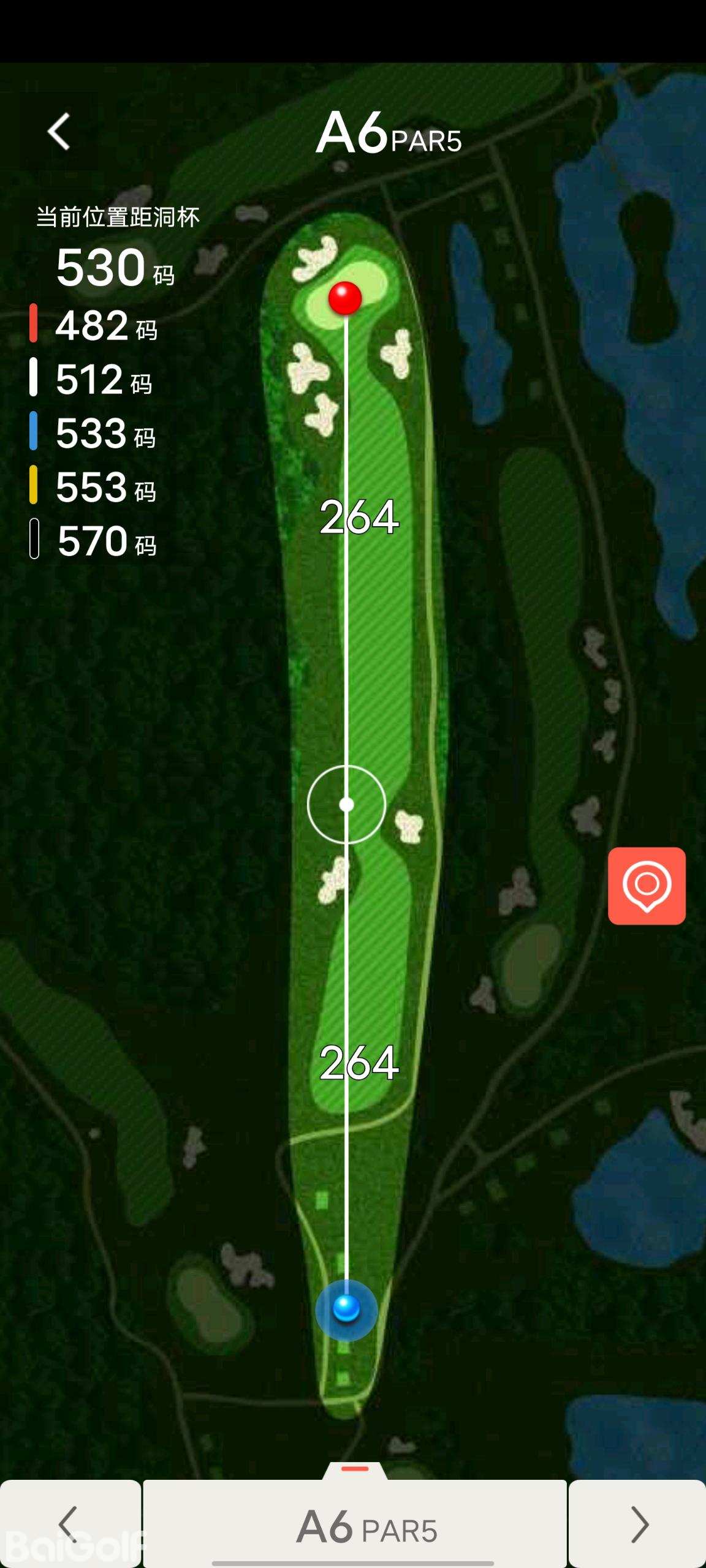
Task: Go back using the top-left arrow
Action: pyautogui.click(x=59, y=132)
